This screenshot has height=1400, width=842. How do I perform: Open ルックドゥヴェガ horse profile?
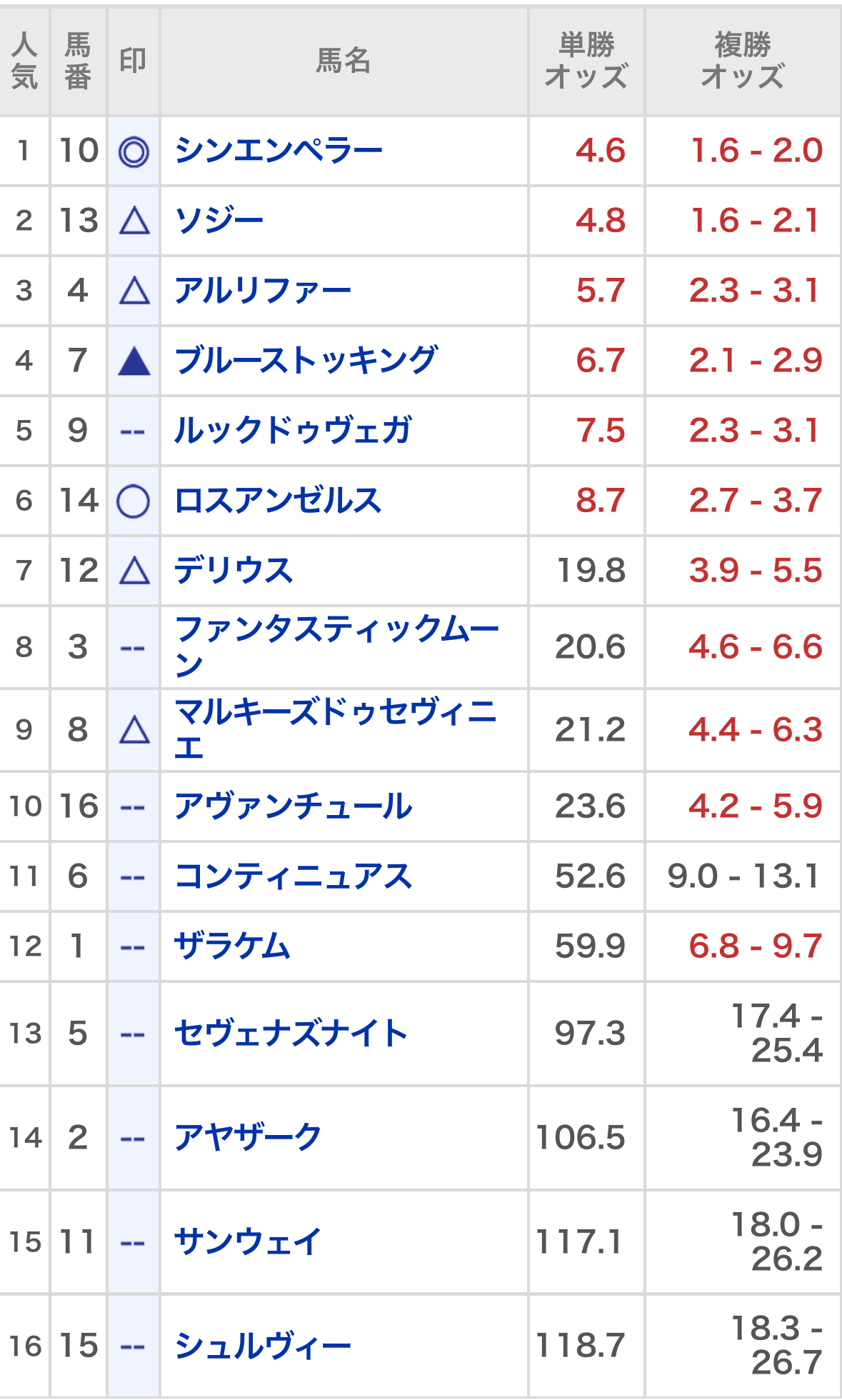[293, 431]
